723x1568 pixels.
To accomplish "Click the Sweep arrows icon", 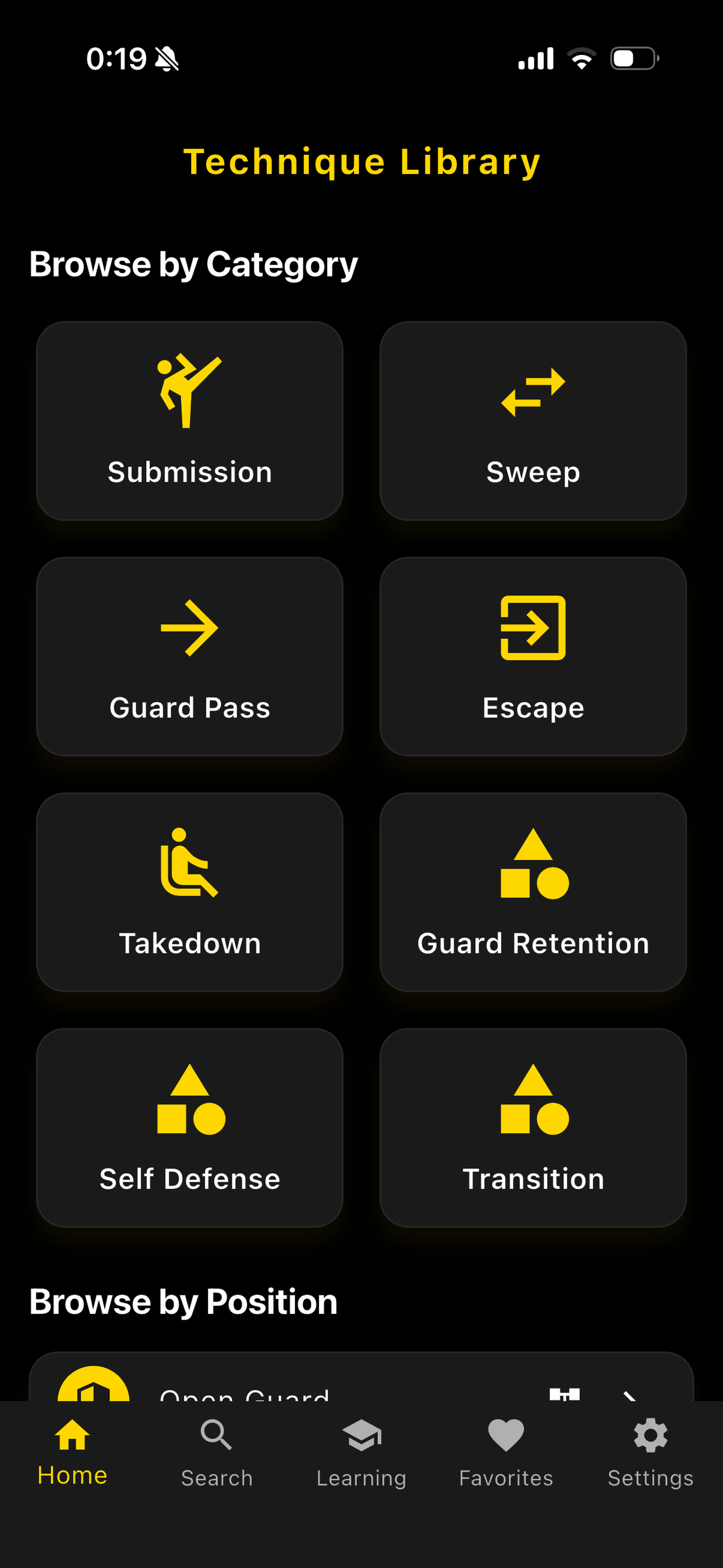I will coord(532,393).
